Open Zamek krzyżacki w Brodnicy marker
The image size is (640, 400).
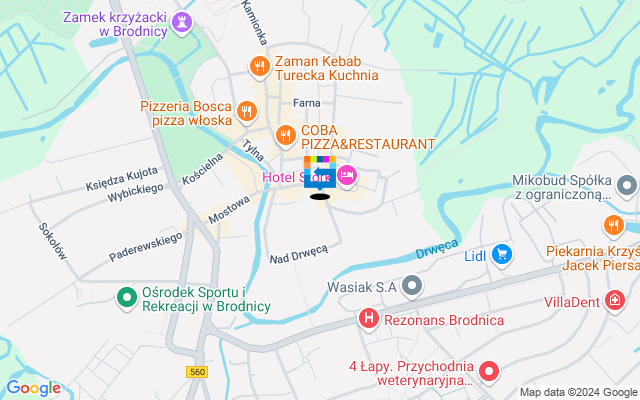[181, 22]
